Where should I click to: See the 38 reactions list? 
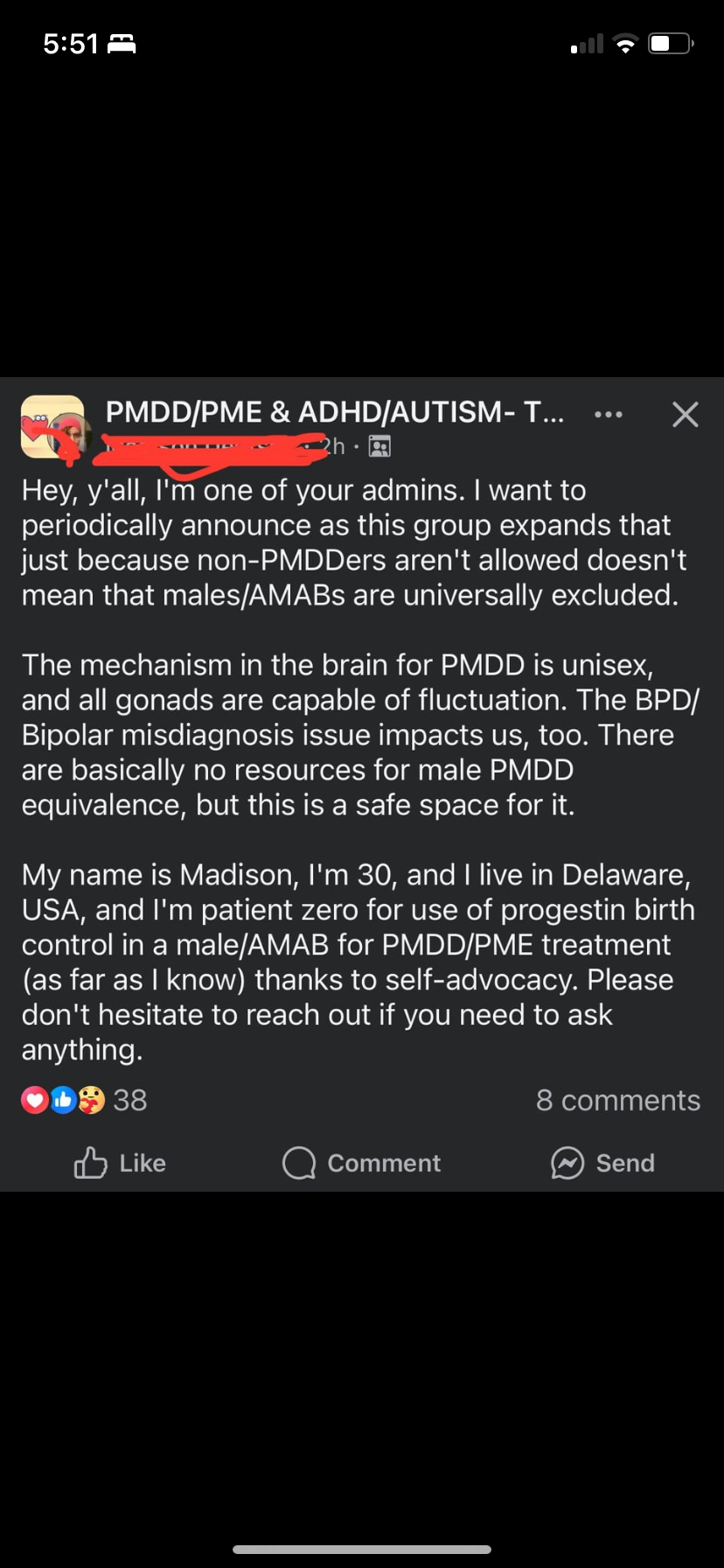(x=84, y=1100)
